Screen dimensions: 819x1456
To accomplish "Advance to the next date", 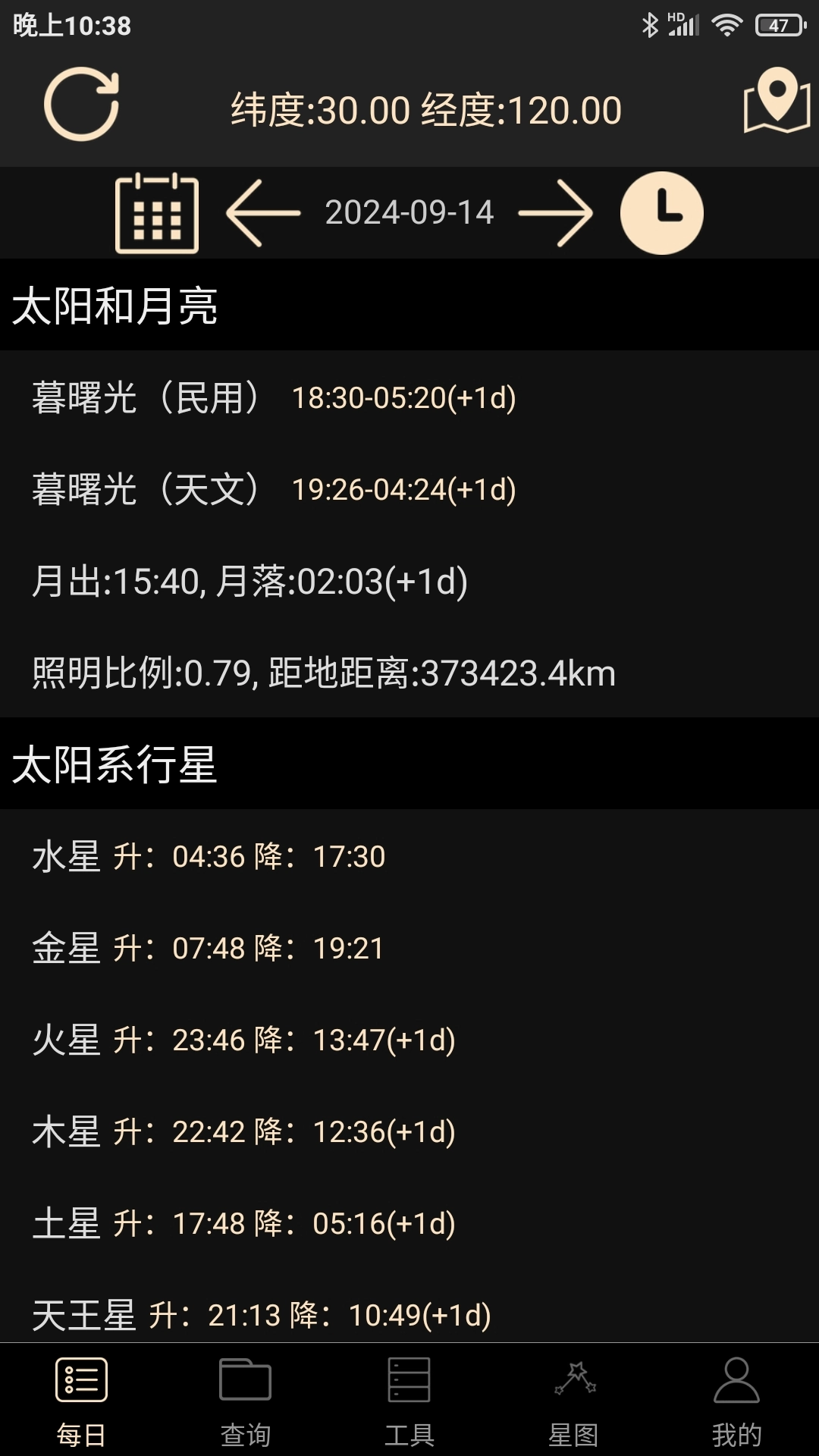I will coord(559,213).
